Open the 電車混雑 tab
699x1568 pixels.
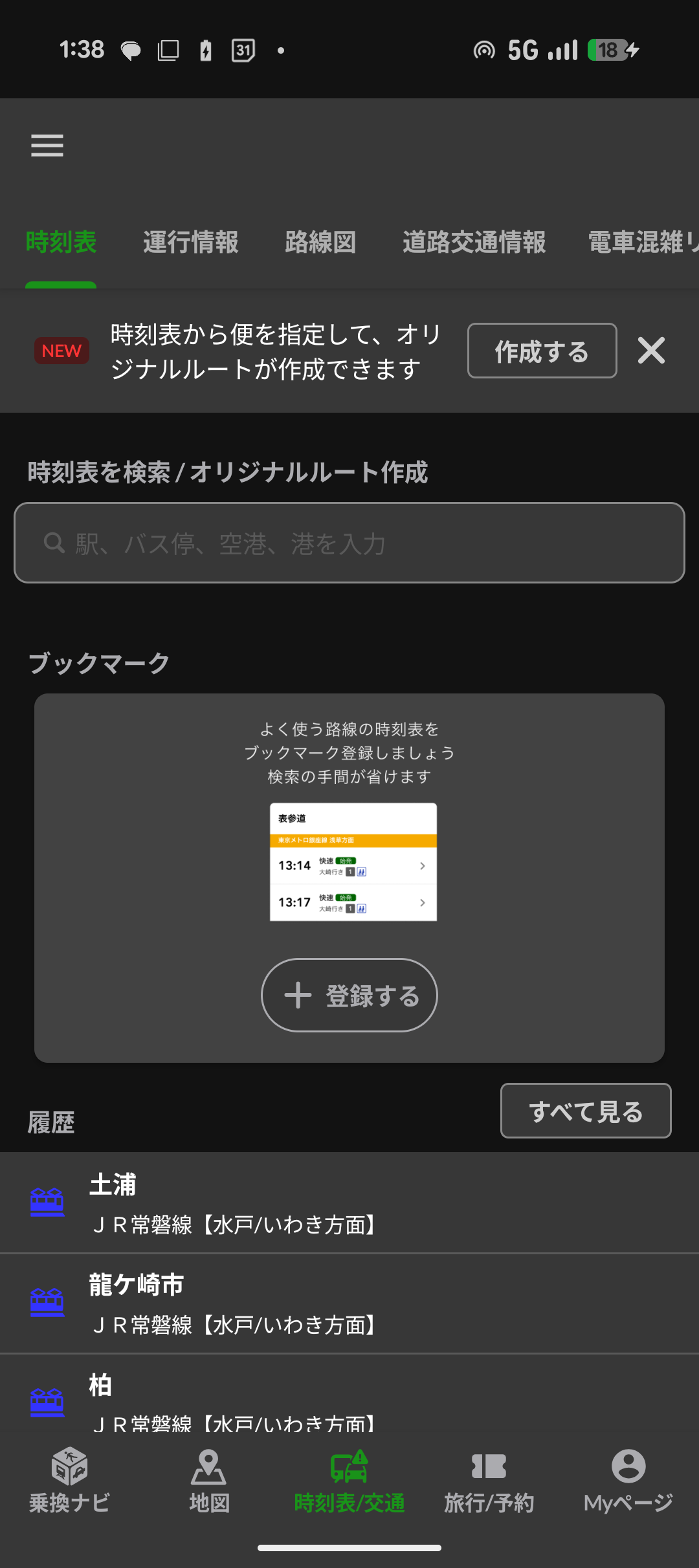641,243
